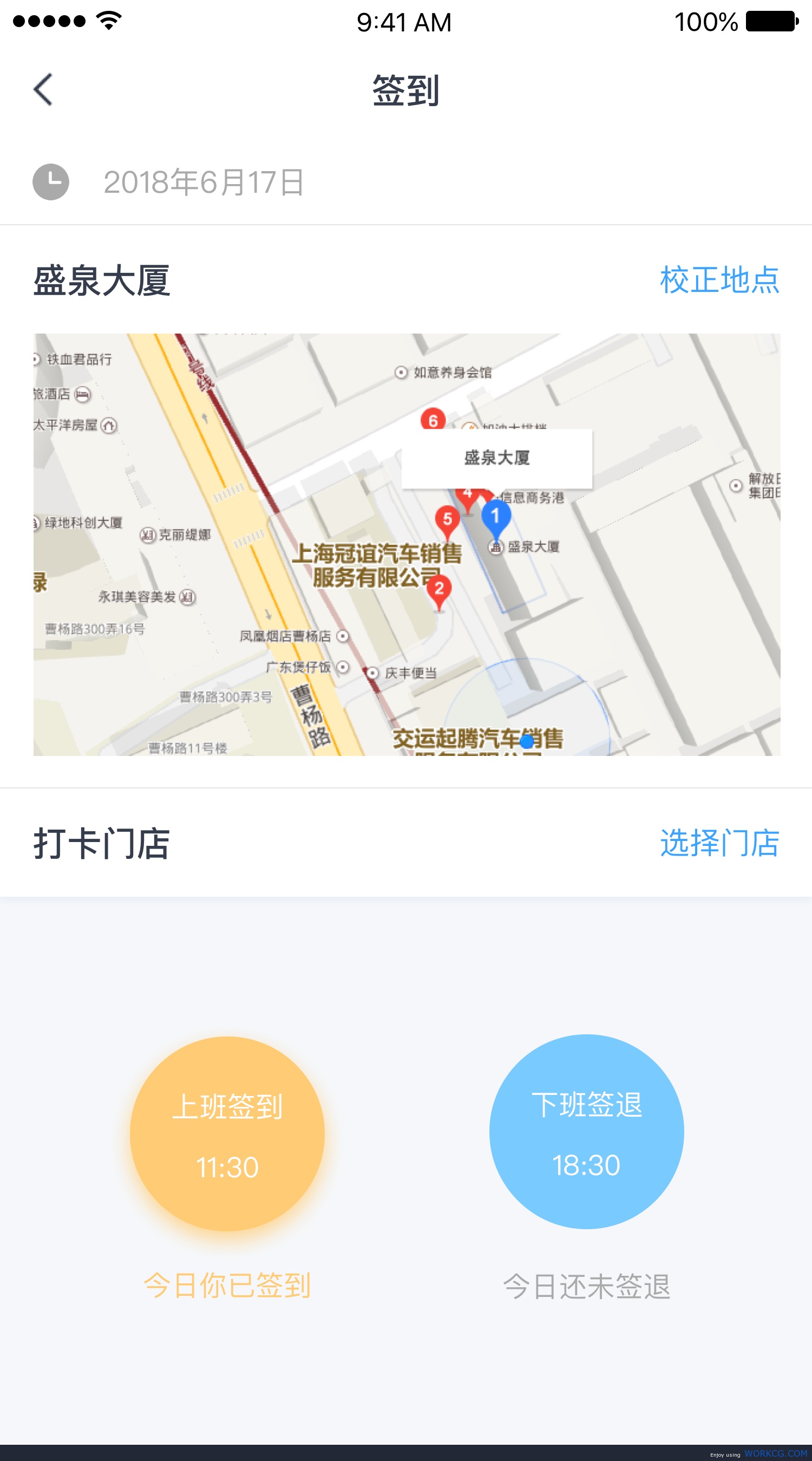Go back using the top-left arrow

click(x=43, y=89)
